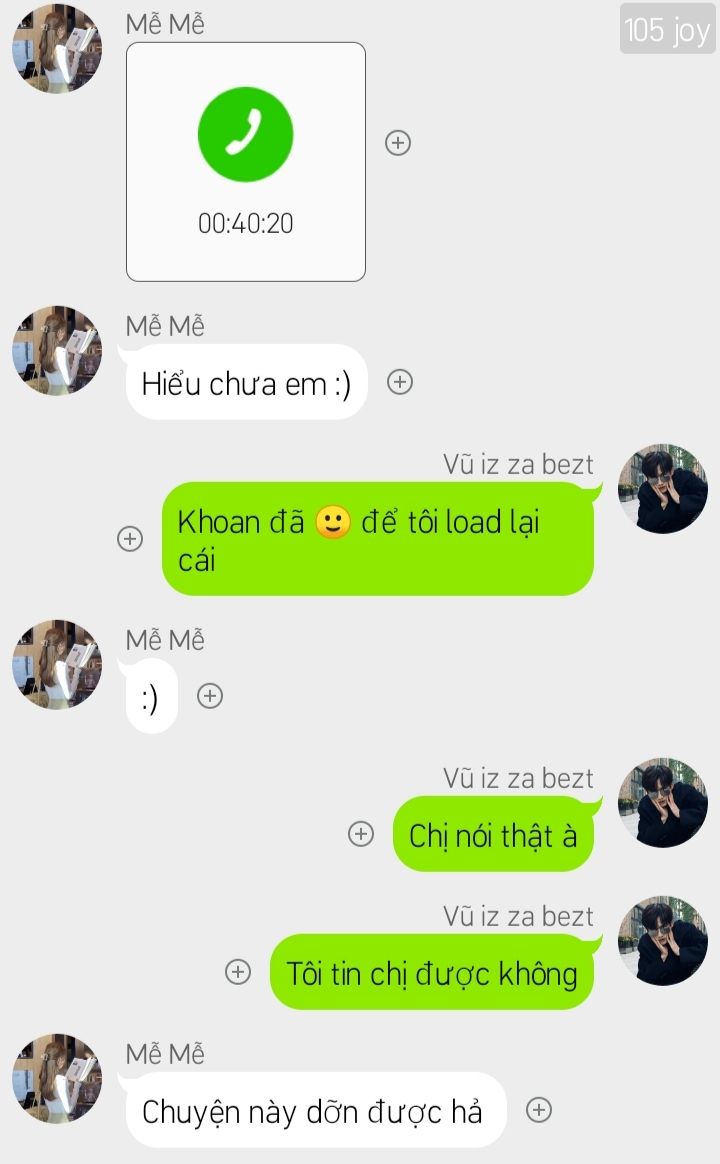The width and height of the screenshot is (720, 1164).
Task: Tap the plus icon beside "Chuyện này dỡn được hả"
Action: point(539,1110)
